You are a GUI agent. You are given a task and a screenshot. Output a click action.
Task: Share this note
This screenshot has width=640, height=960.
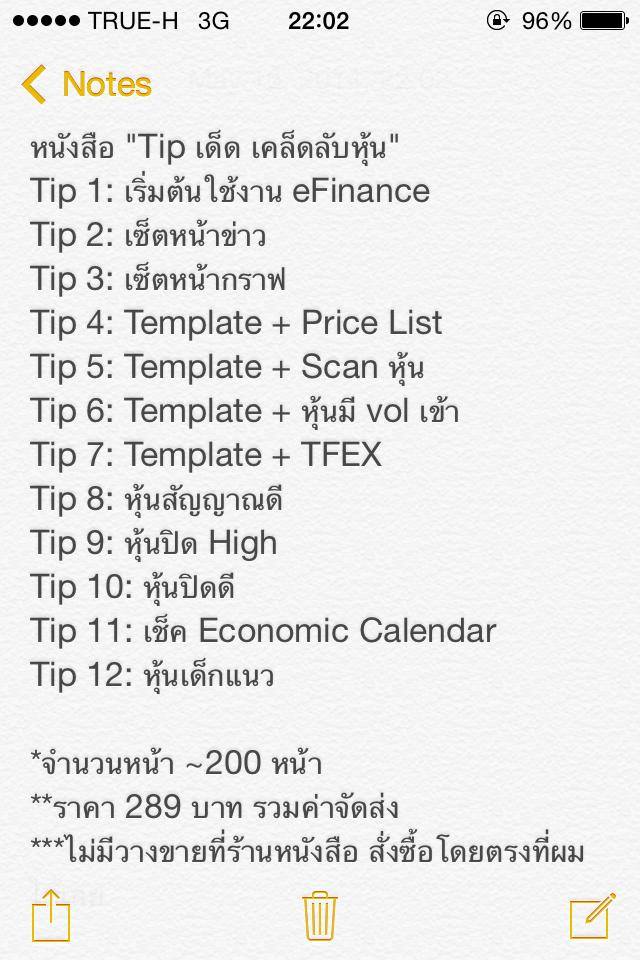(51, 914)
